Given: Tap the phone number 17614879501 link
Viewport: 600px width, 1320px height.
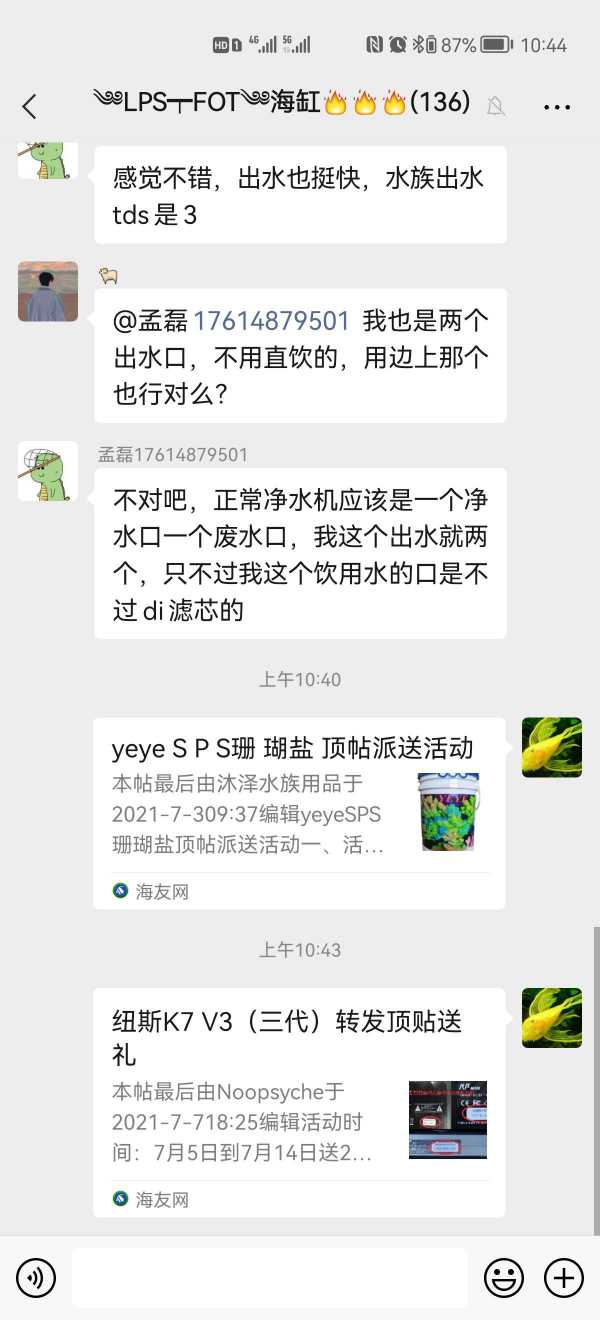Looking at the screenshot, I should 271,321.
